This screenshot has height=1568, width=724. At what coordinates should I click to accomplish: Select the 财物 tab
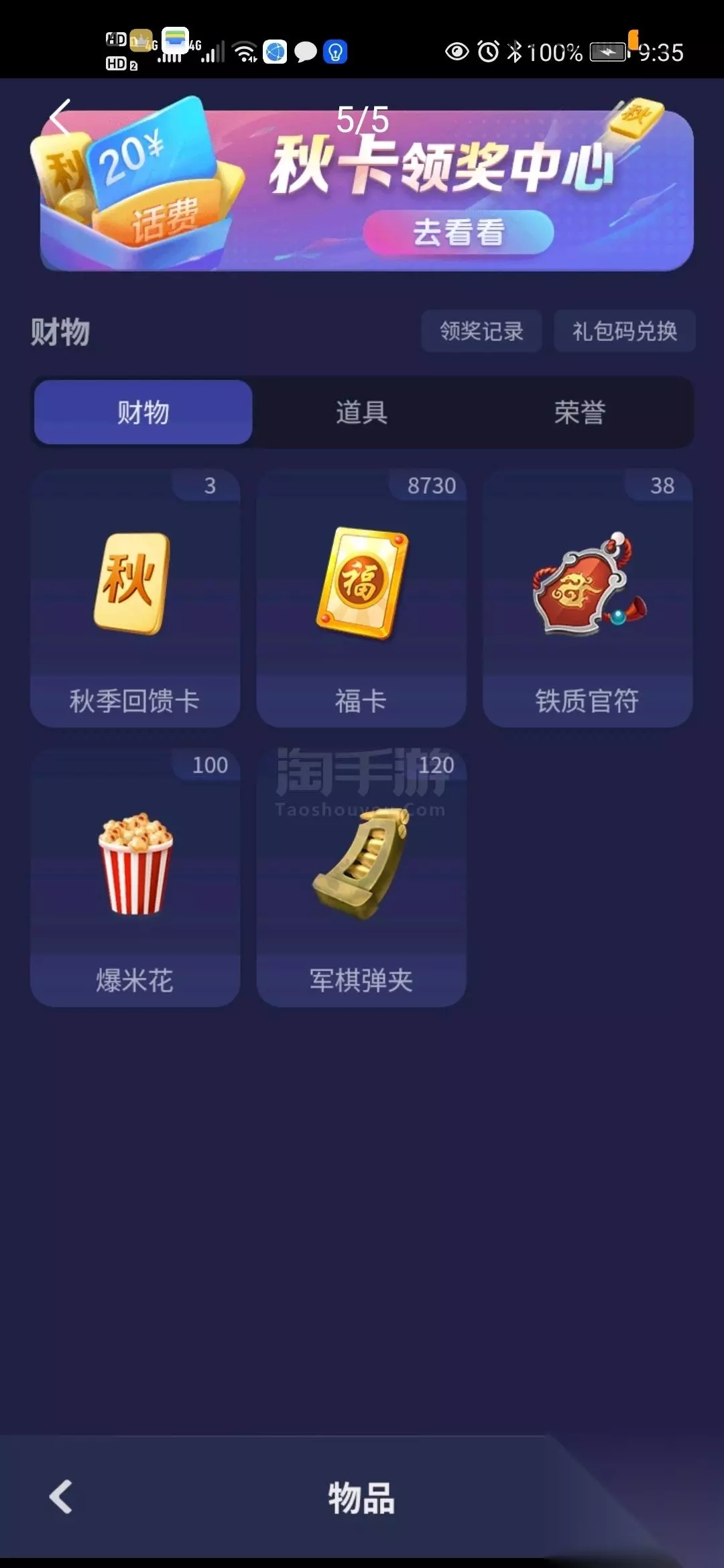pos(143,412)
